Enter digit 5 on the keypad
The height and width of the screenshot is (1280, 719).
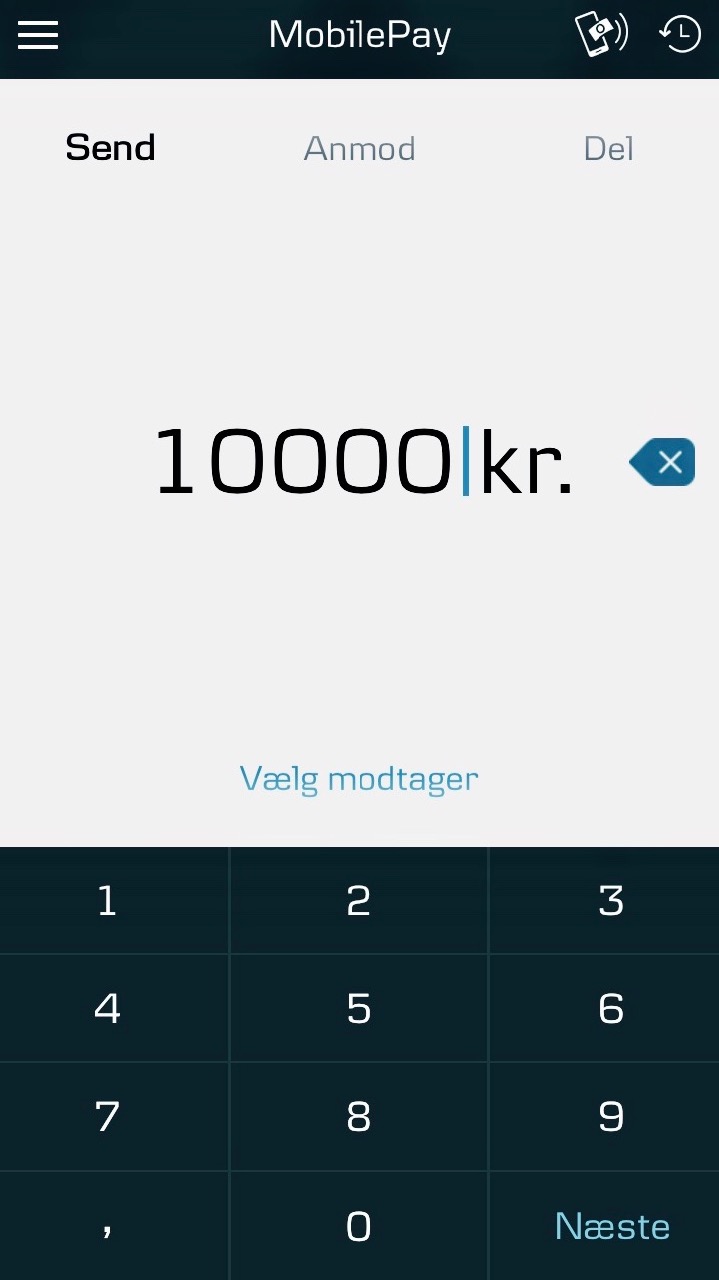(x=359, y=1008)
